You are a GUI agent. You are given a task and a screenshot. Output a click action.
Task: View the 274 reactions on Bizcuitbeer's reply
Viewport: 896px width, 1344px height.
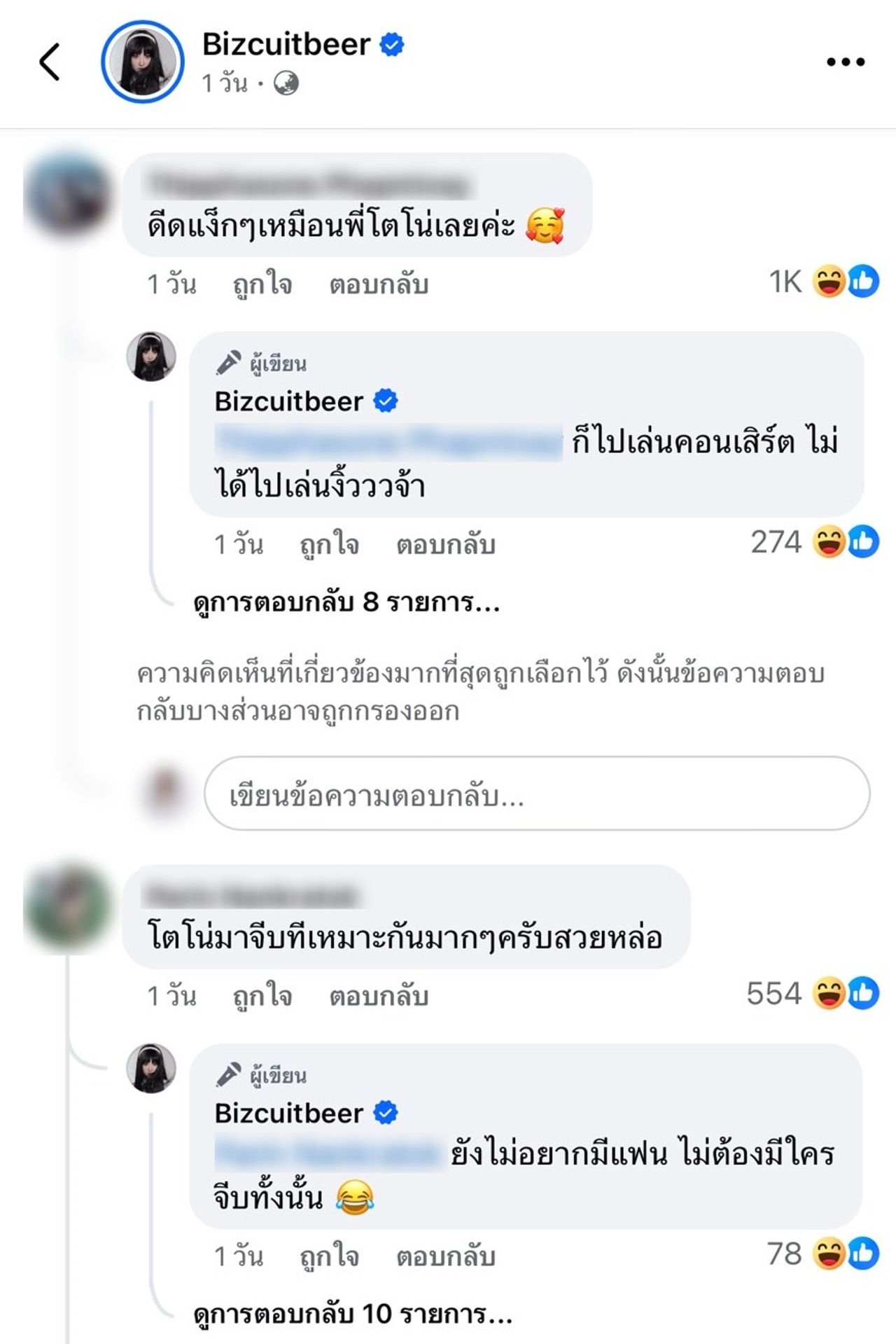point(814,542)
